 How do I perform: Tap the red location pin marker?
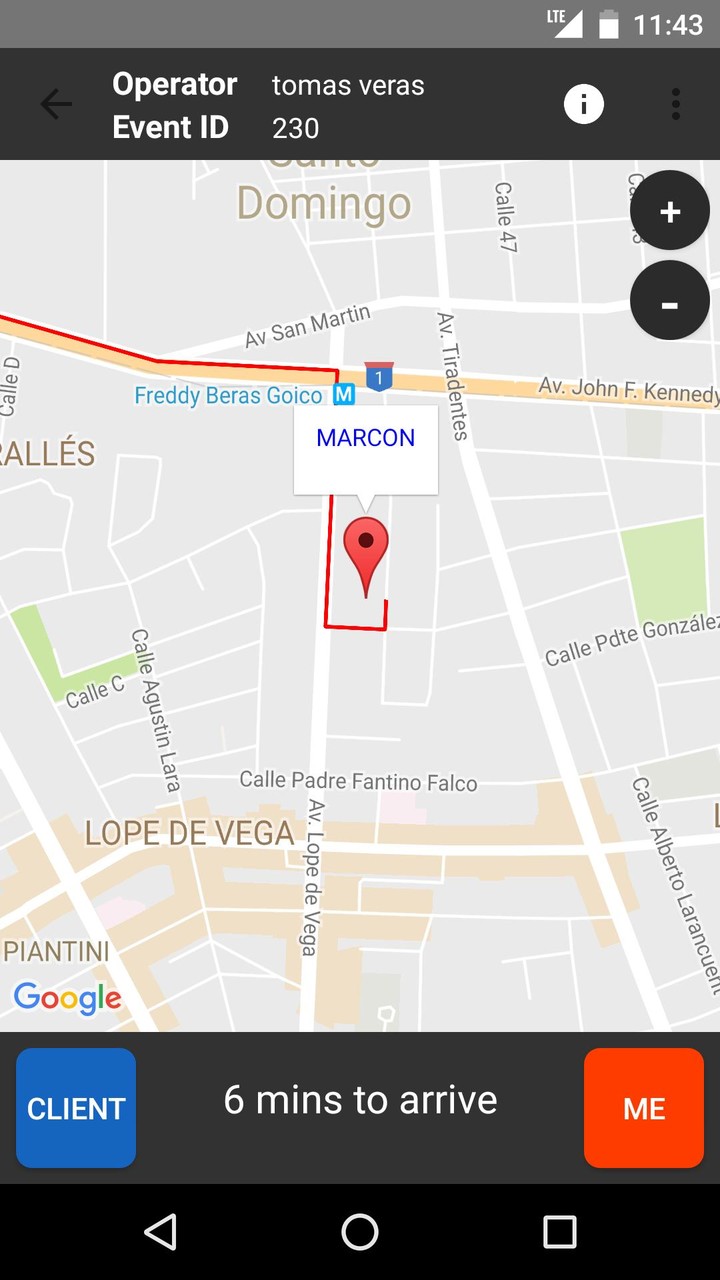(366, 552)
